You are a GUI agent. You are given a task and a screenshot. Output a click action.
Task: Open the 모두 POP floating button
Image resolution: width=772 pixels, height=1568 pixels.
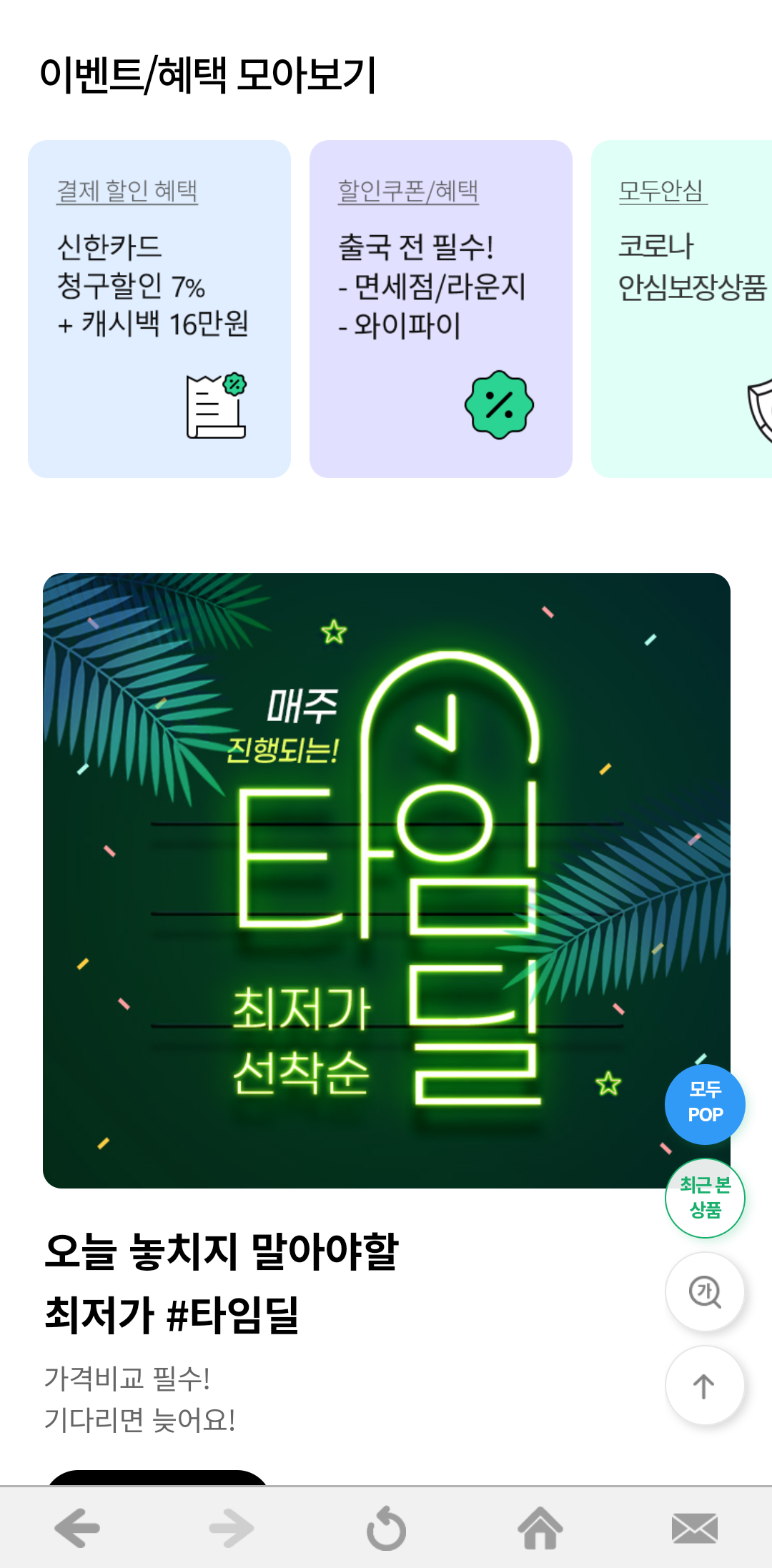tap(704, 1103)
